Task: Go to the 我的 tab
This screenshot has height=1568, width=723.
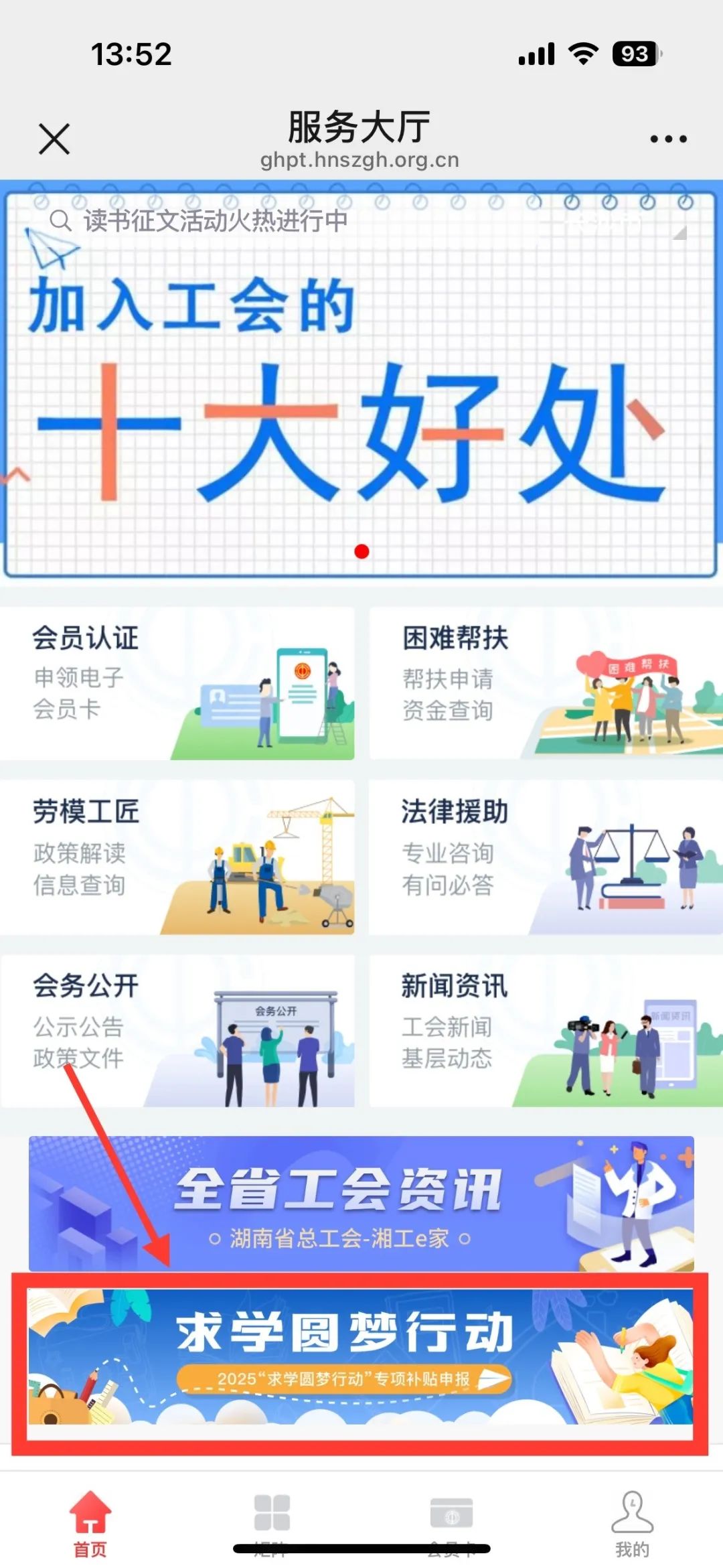Action: 632,1520
